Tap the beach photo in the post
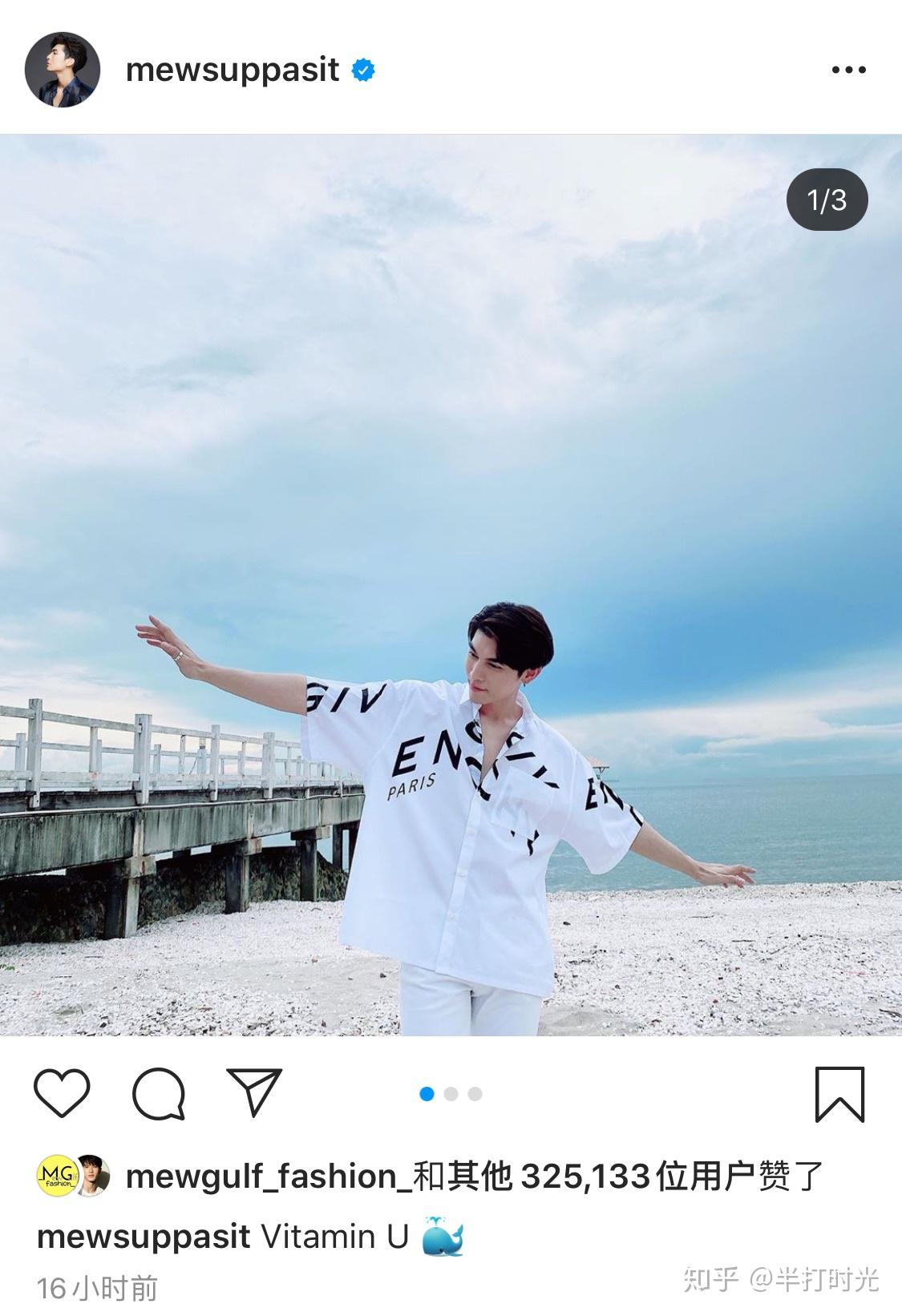The width and height of the screenshot is (902, 1316). (x=451, y=585)
